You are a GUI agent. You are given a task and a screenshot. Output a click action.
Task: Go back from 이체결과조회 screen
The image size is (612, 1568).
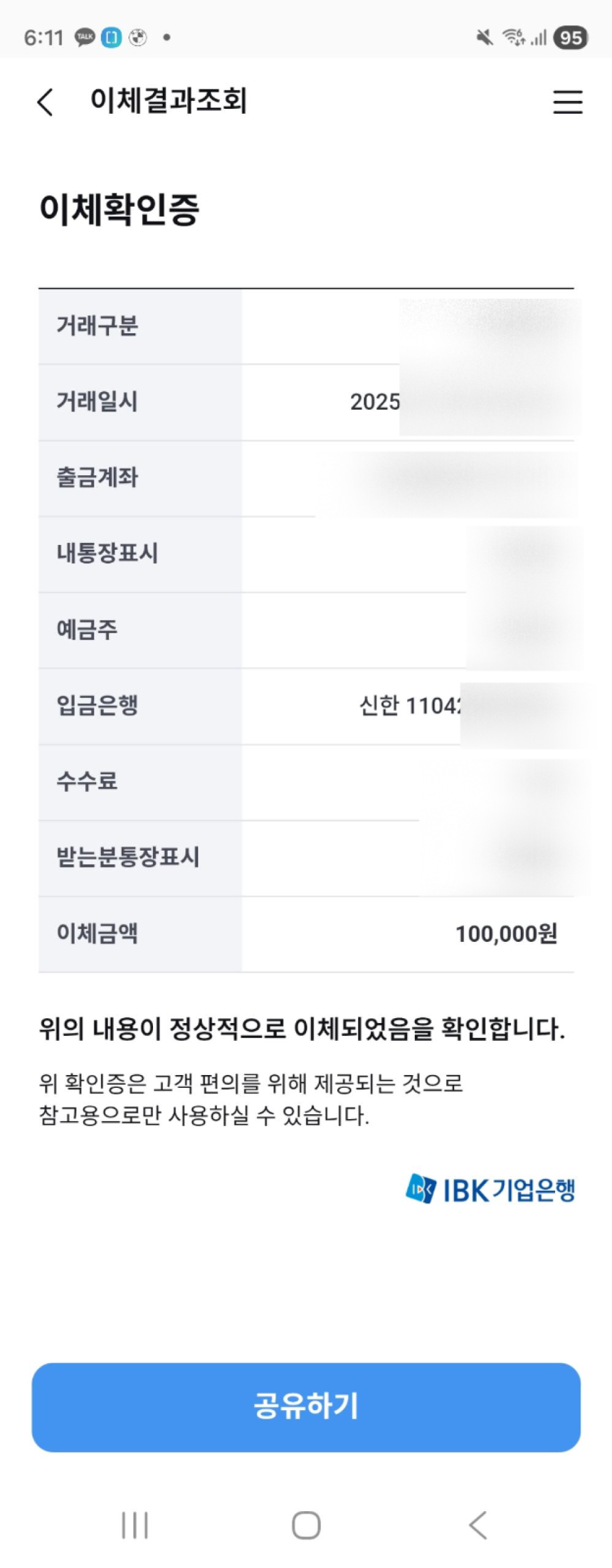point(46,102)
